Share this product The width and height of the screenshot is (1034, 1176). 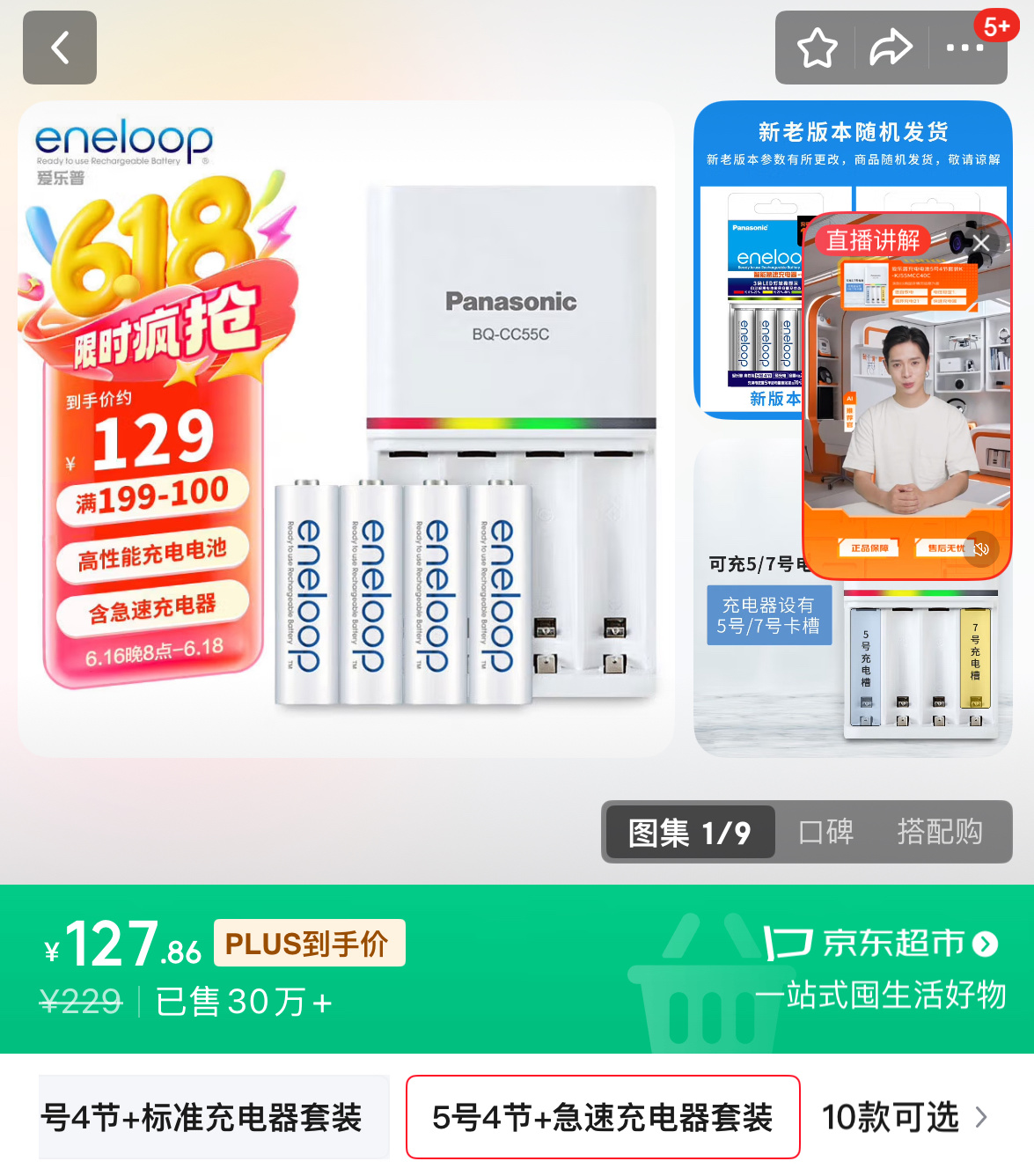tap(891, 48)
